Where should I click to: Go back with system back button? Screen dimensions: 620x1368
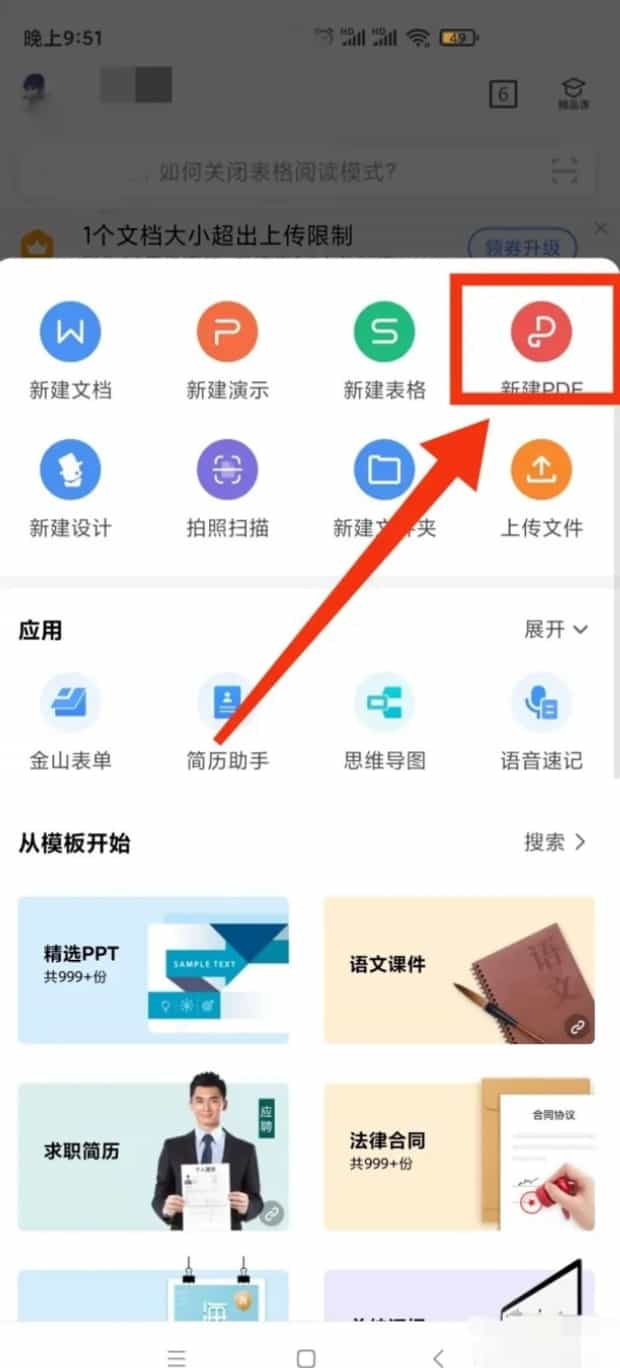tap(438, 1357)
